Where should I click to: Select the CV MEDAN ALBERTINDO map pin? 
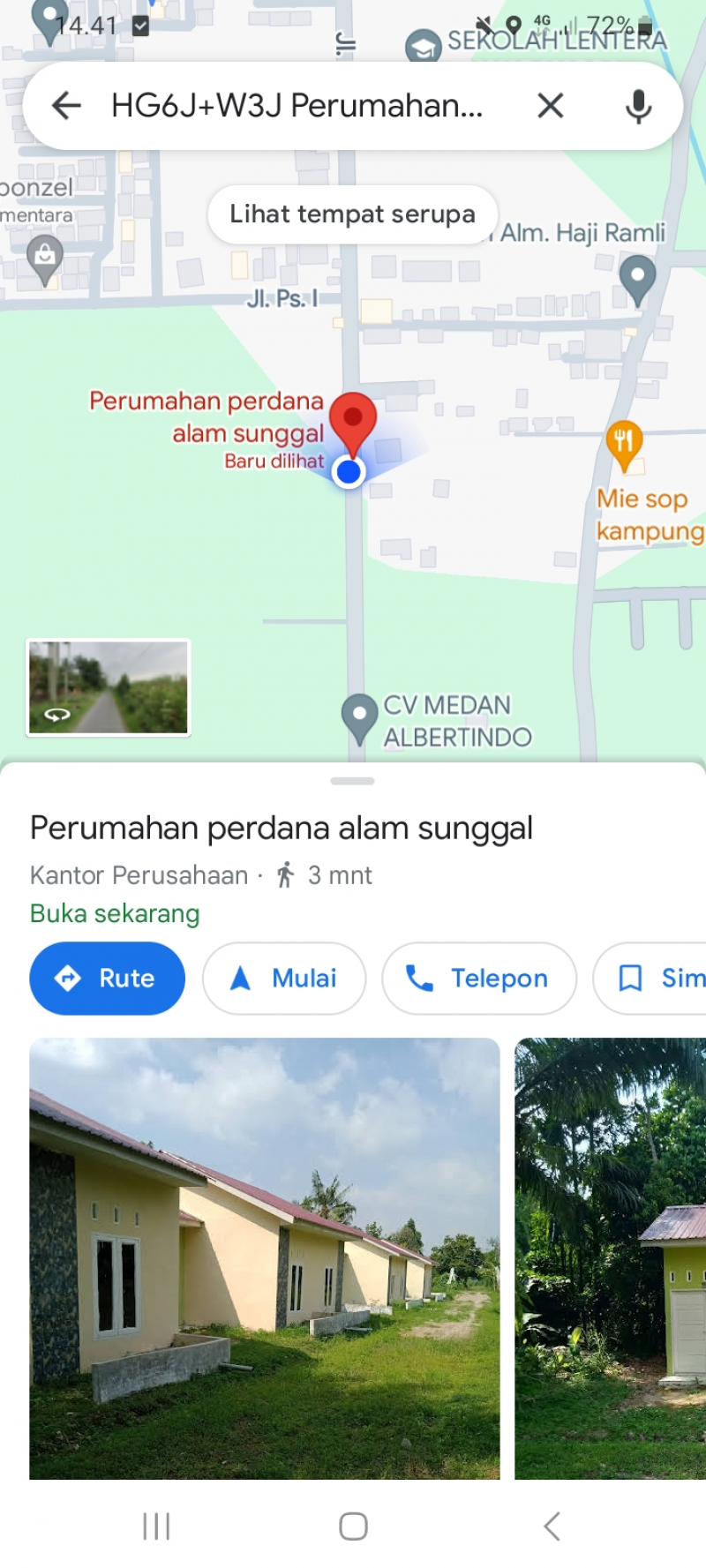tap(359, 716)
